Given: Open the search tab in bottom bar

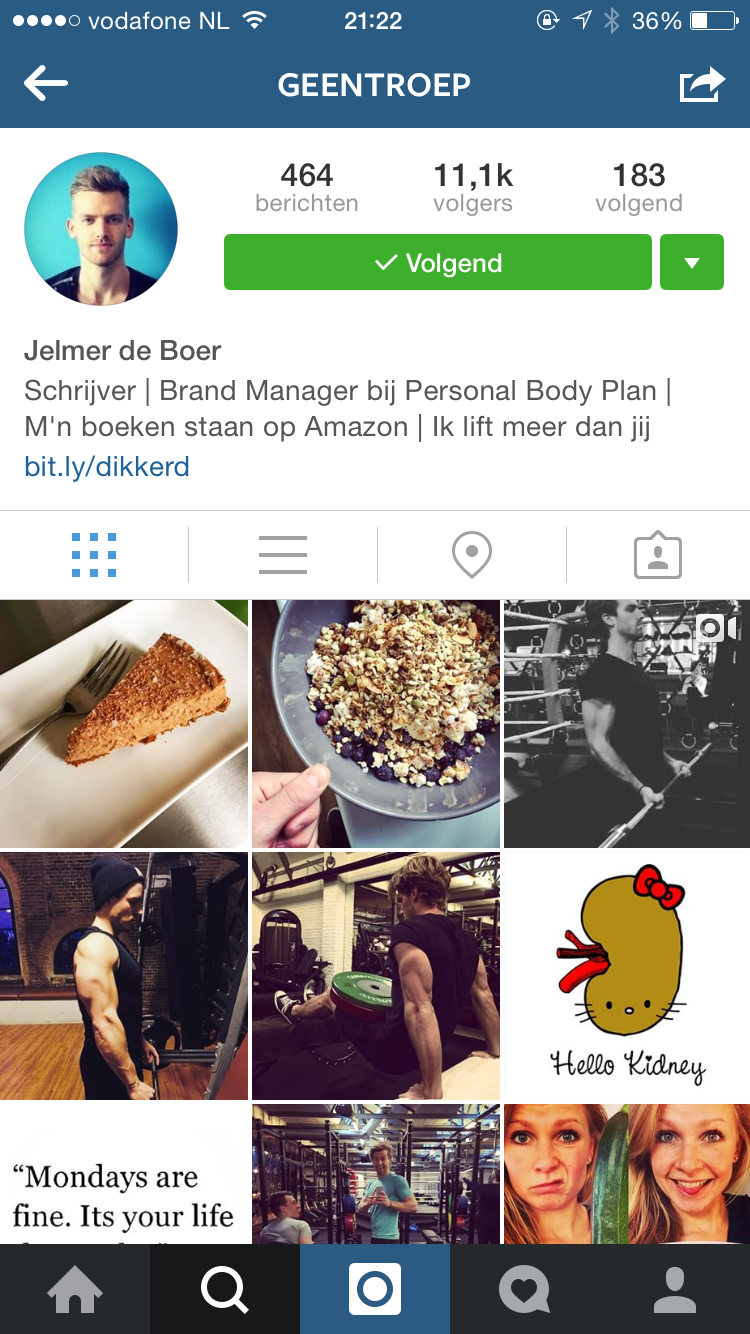Looking at the screenshot, I should point(225,1289).
